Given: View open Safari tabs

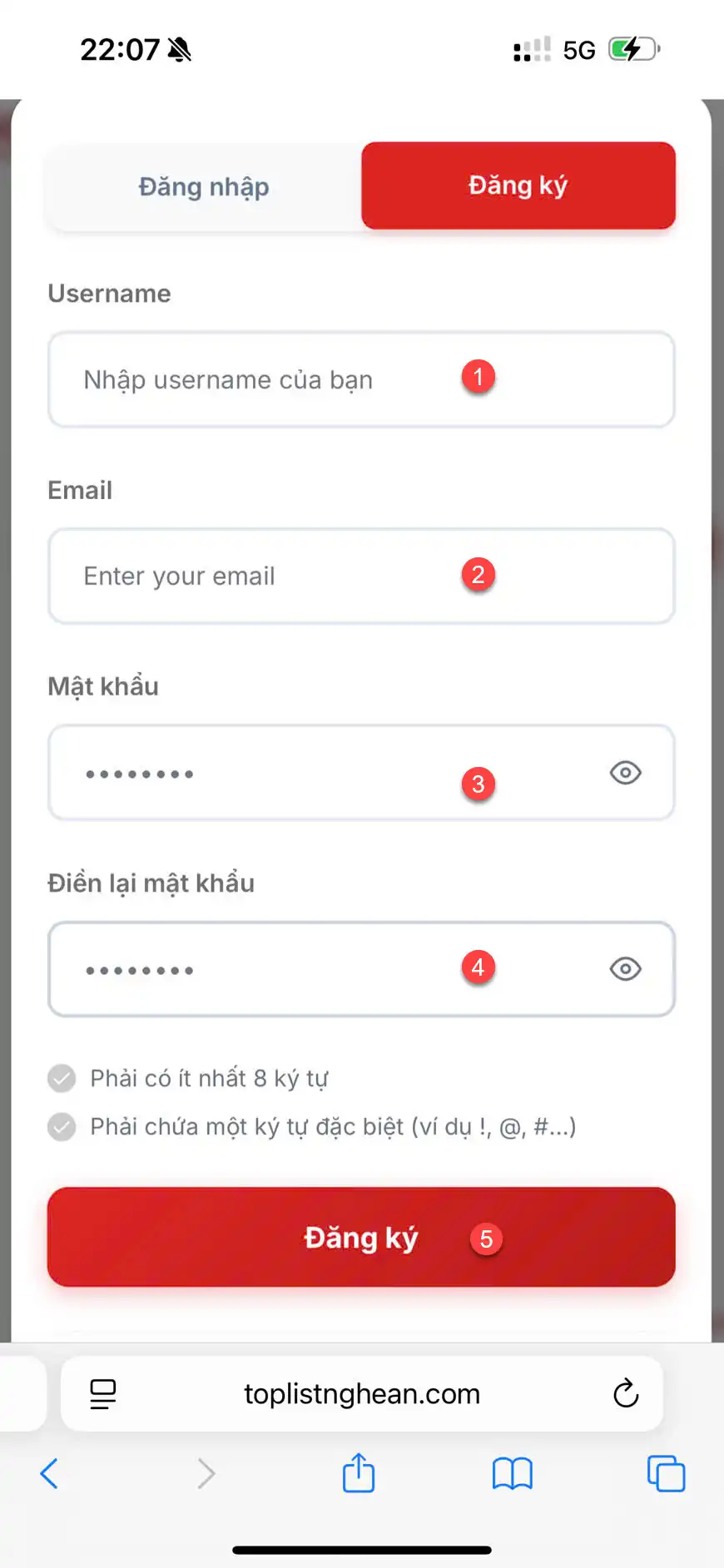Looking at the screenshot, I should [x=666, y=1474].
